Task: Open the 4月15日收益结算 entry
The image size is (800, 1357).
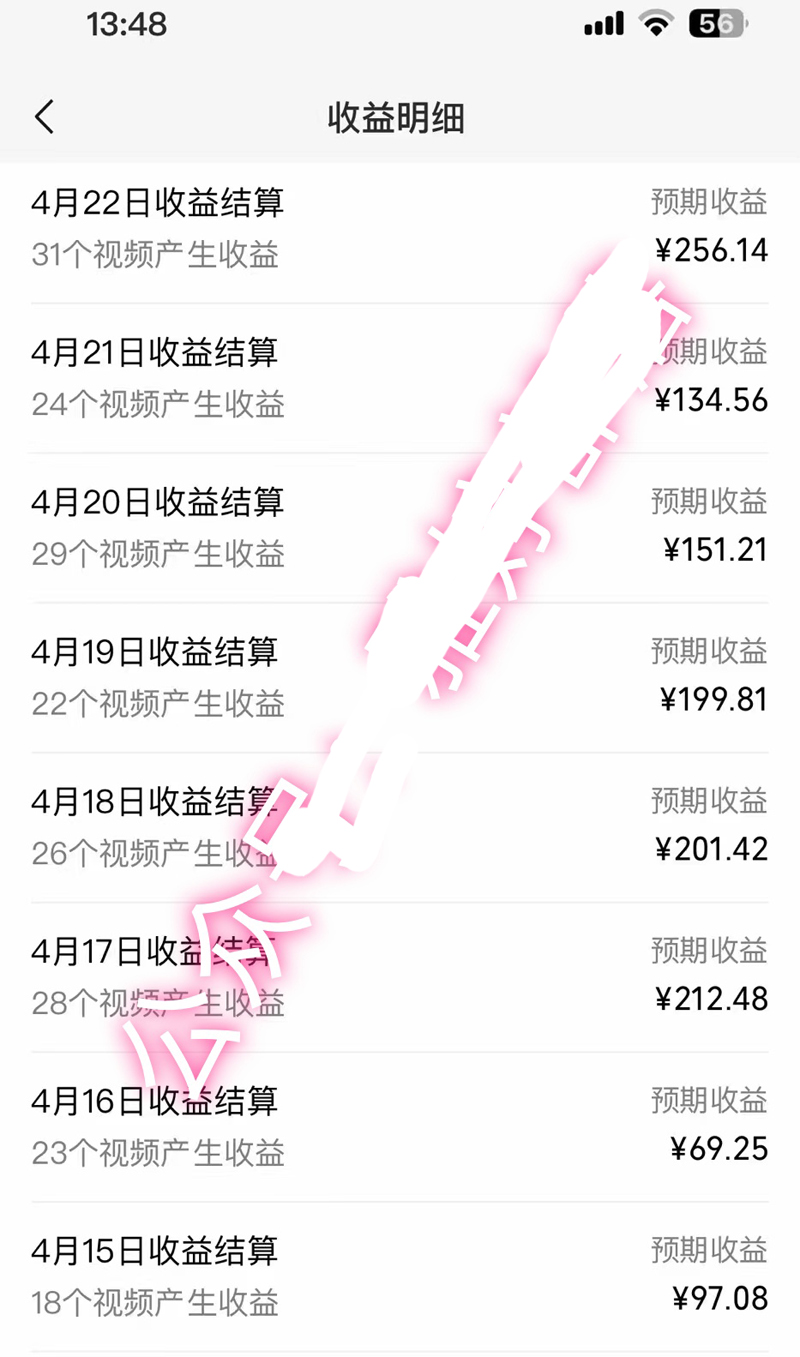Action: point(155,1251)
